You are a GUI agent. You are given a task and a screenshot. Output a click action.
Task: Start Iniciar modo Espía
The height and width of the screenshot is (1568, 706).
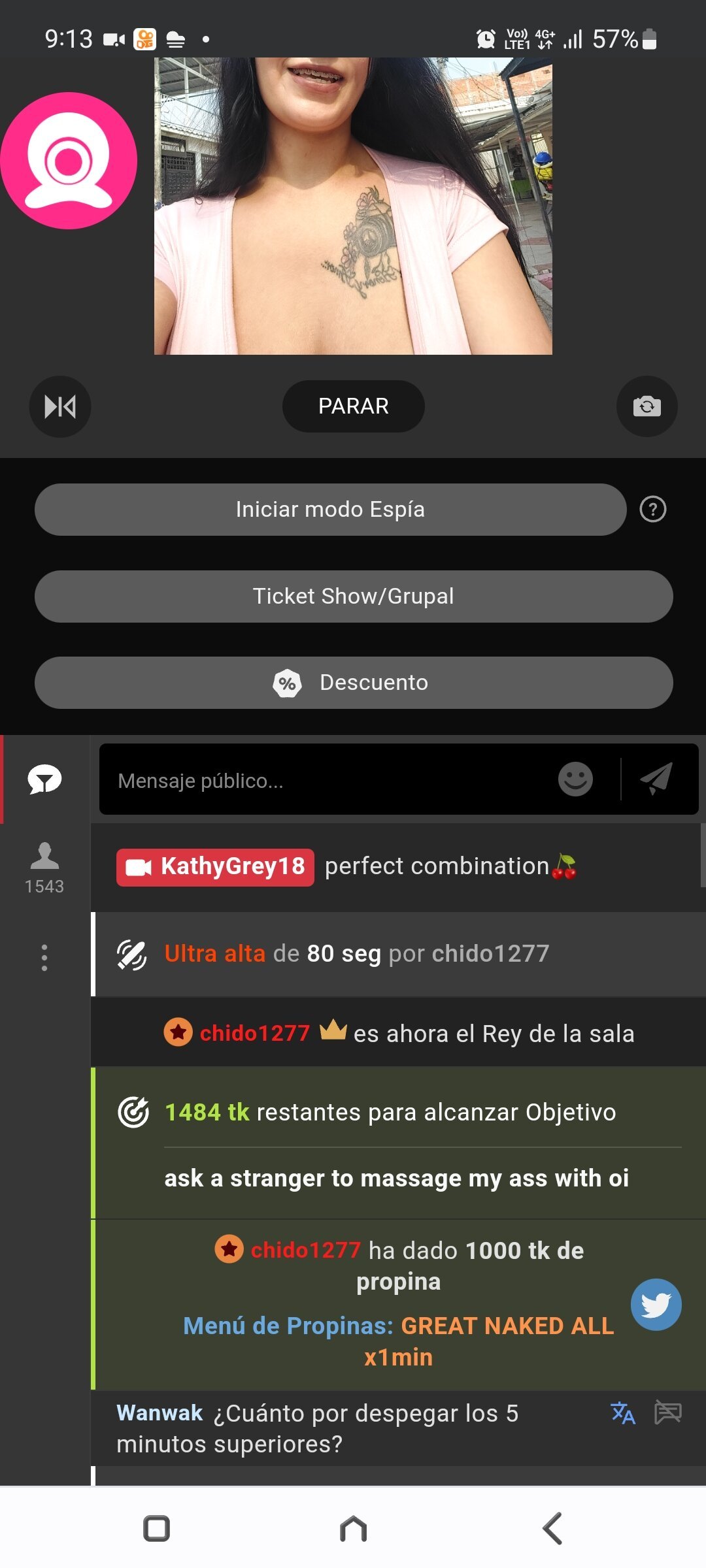pos(331,510)
